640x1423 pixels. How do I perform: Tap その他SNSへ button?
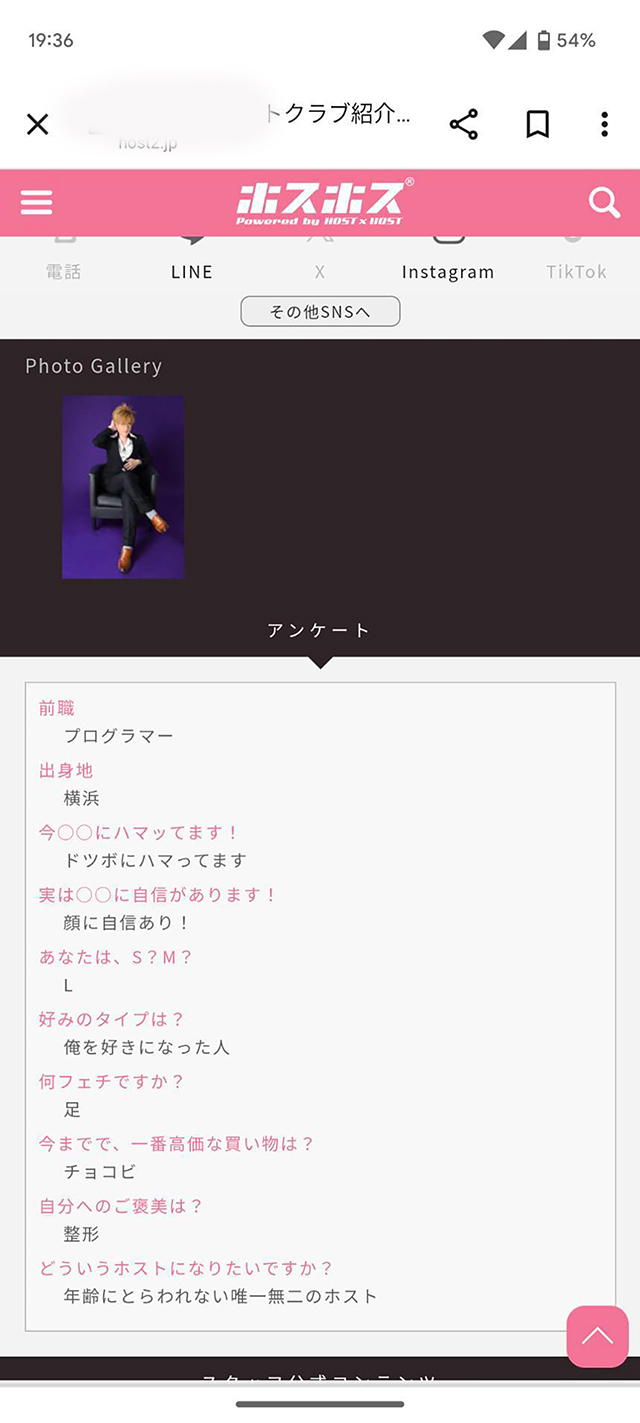click(320, 312)
